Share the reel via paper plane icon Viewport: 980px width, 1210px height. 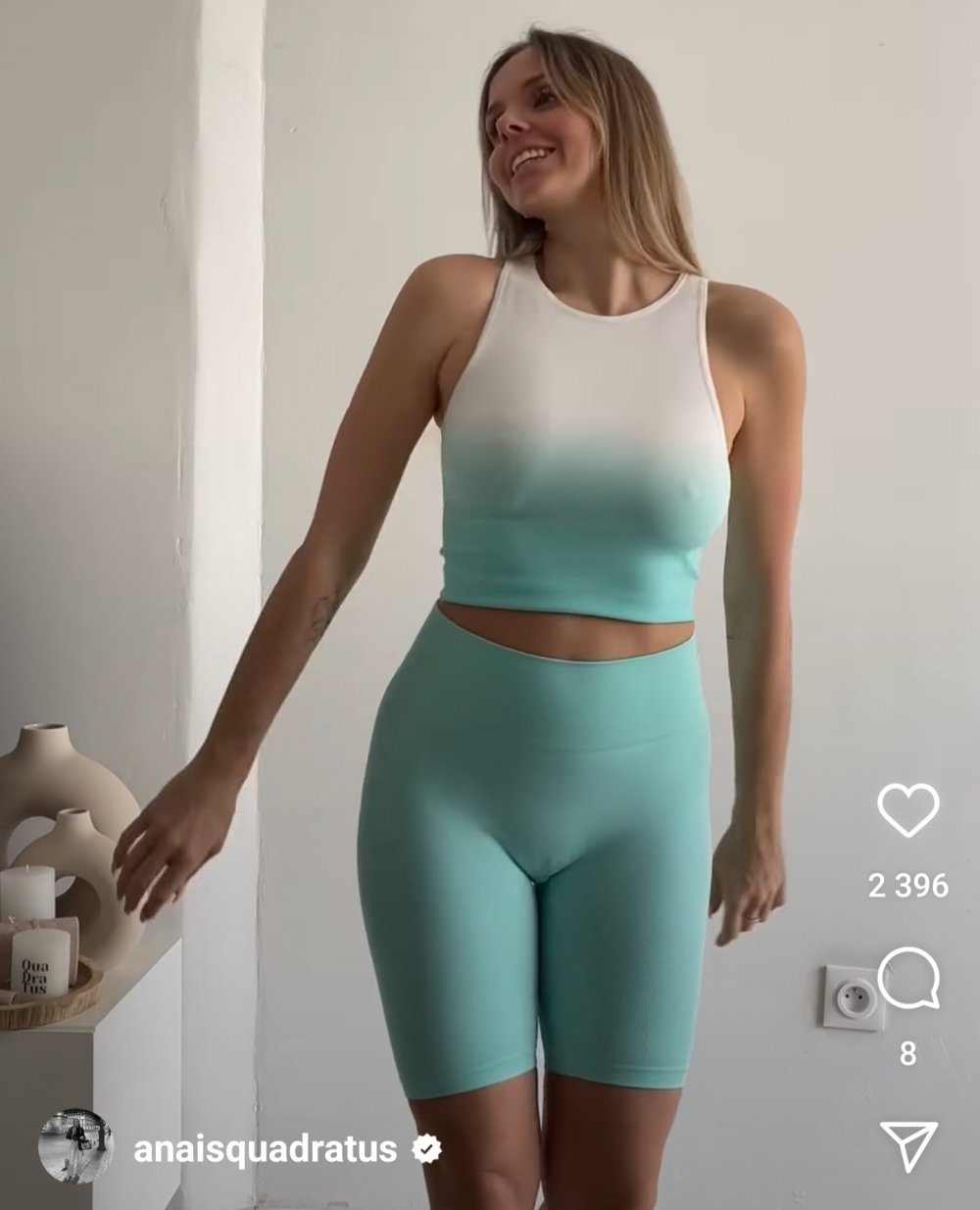coord(908,1146)
